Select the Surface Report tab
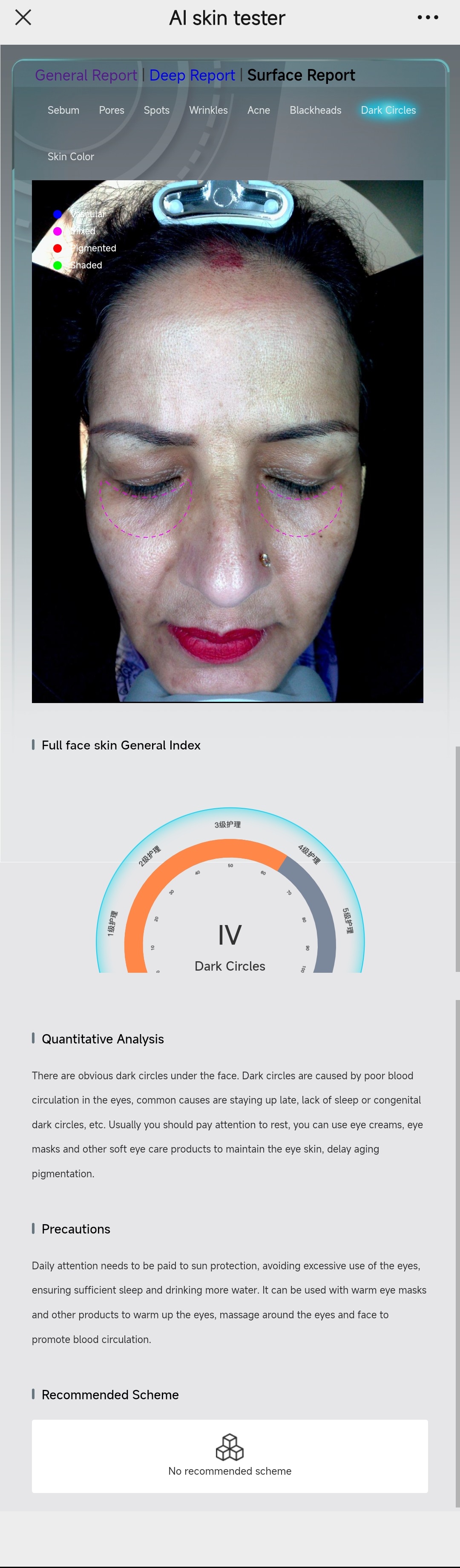The image size is (460, 1568). tap(301, 75)
